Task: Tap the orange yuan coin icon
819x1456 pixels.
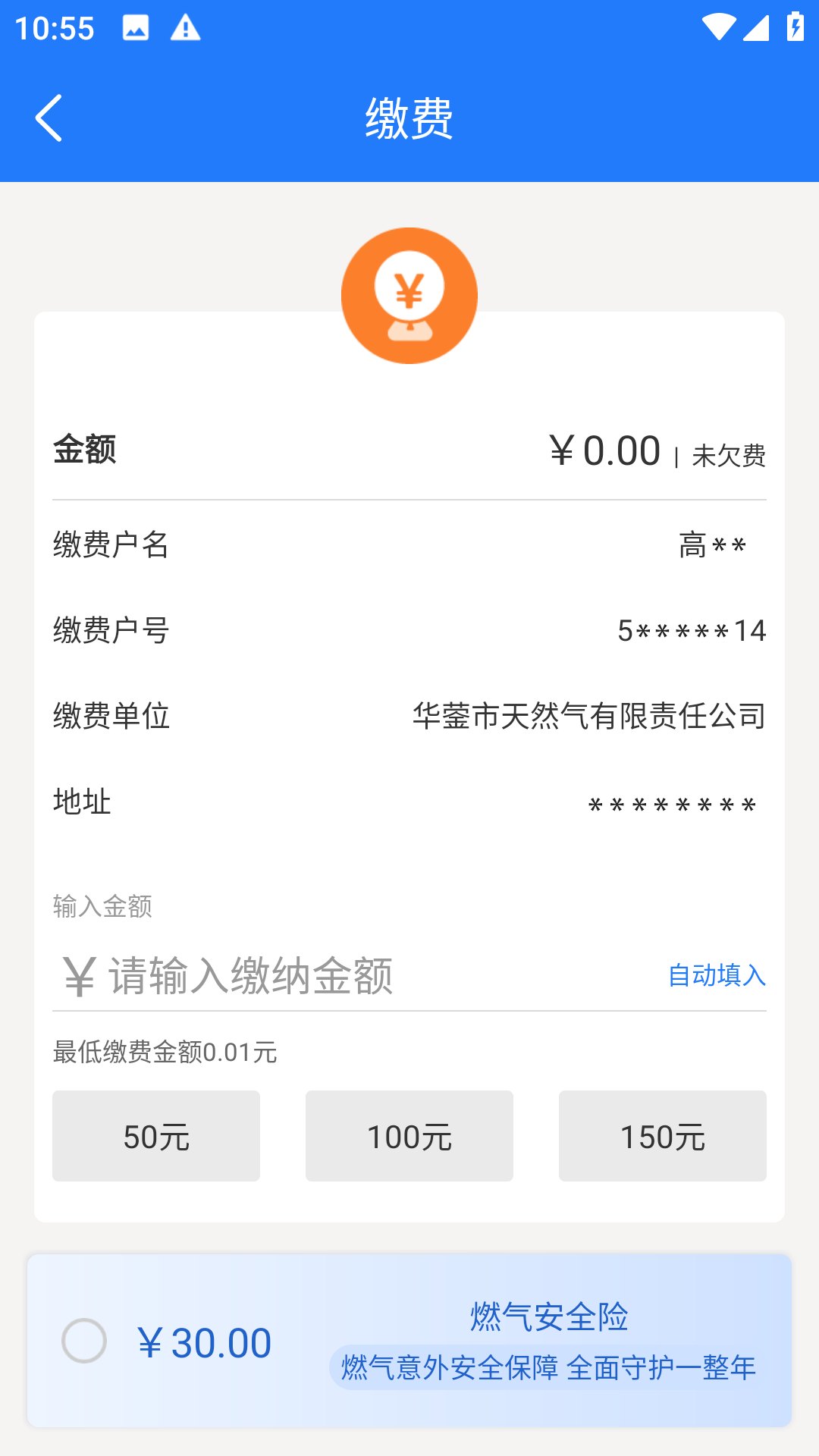Action: (409, 294)
